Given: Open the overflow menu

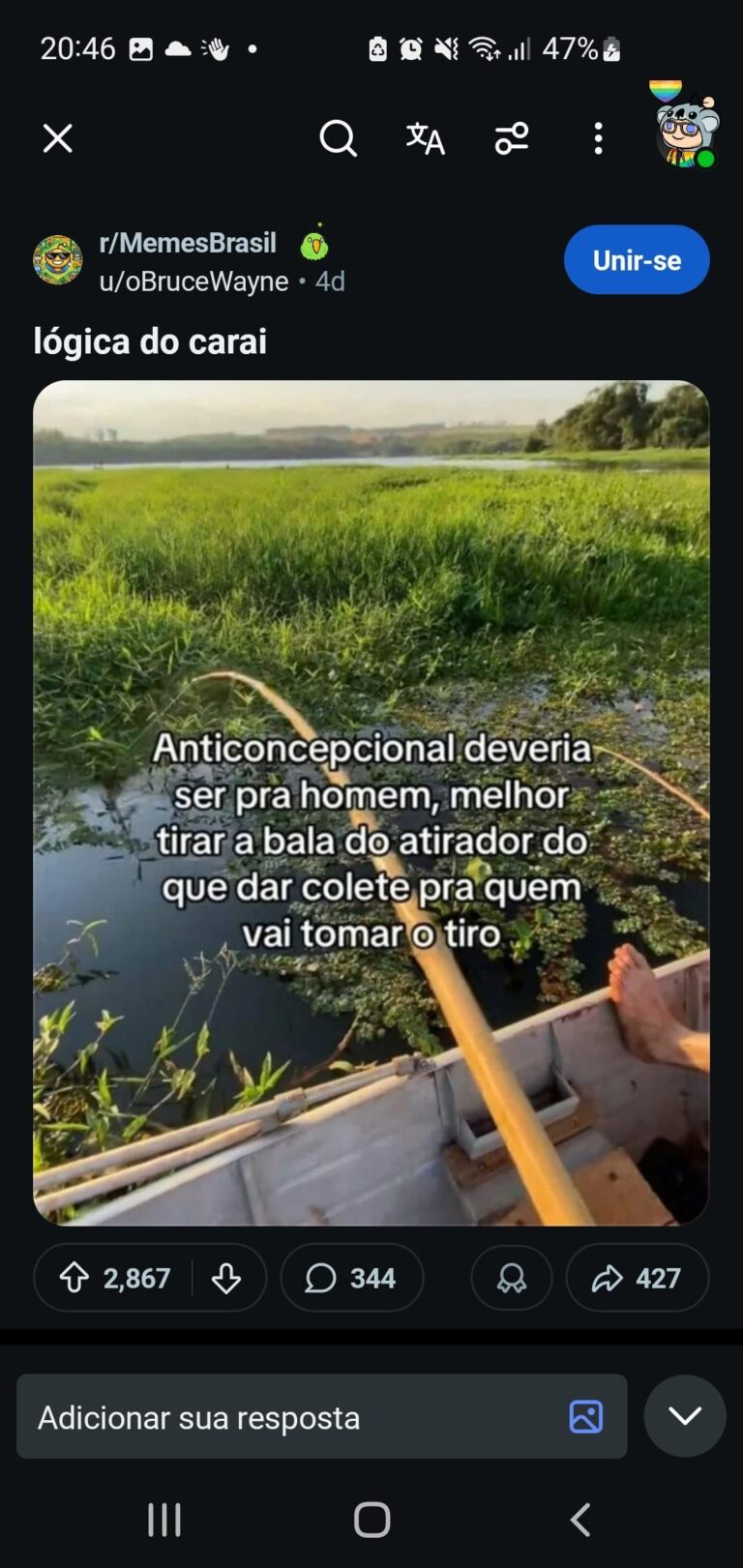Looking at the screenshot, I should coord(598,138).
